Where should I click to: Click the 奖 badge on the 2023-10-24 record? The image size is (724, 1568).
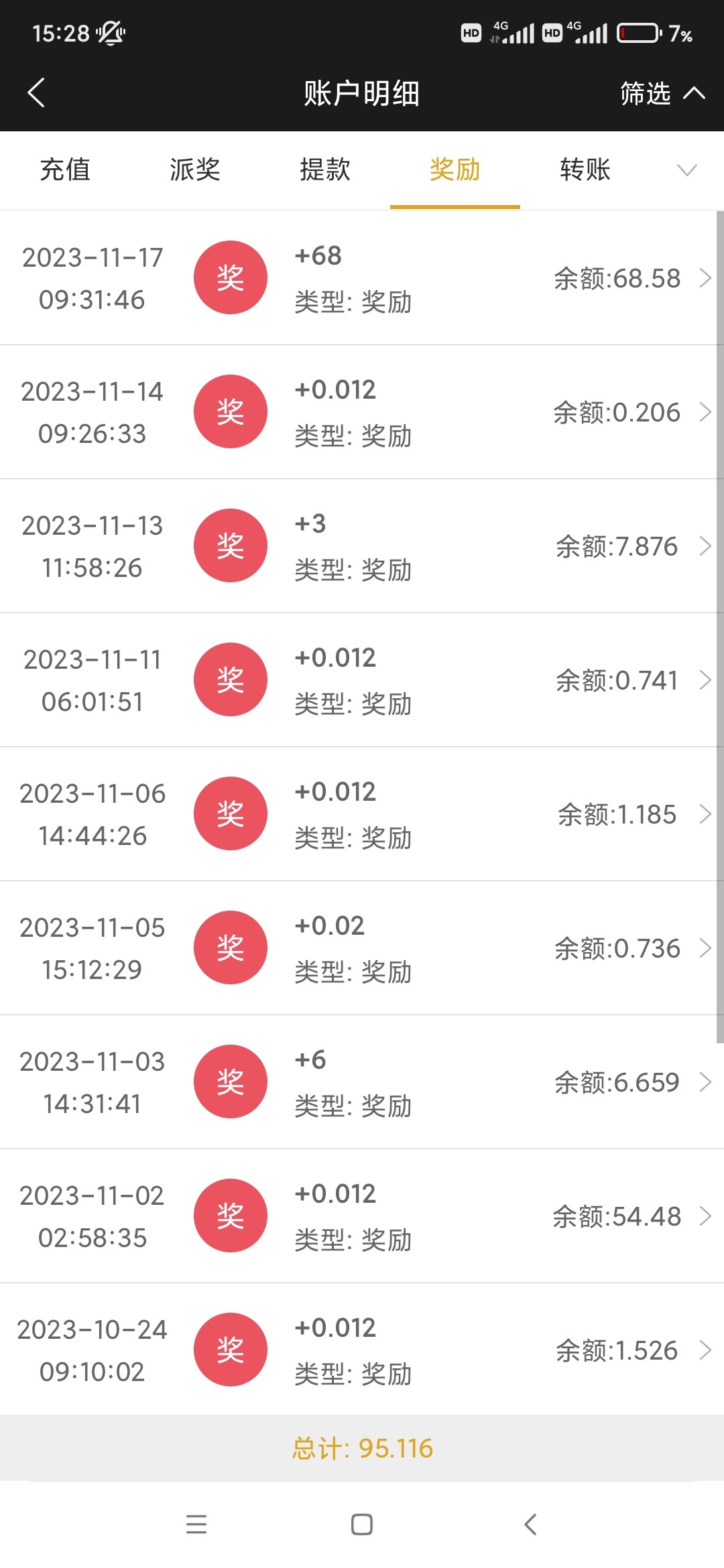[230, 1350]
